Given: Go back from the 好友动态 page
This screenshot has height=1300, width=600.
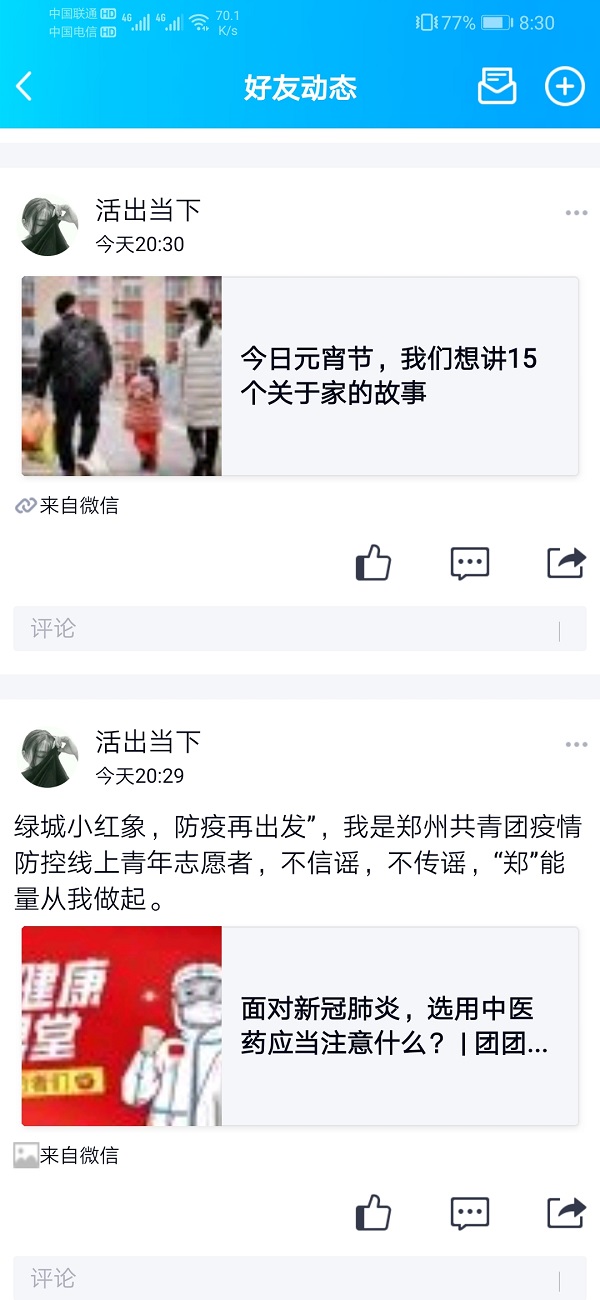Looking at the screenshot, I should pyautogui.click(x=25, y=87).
